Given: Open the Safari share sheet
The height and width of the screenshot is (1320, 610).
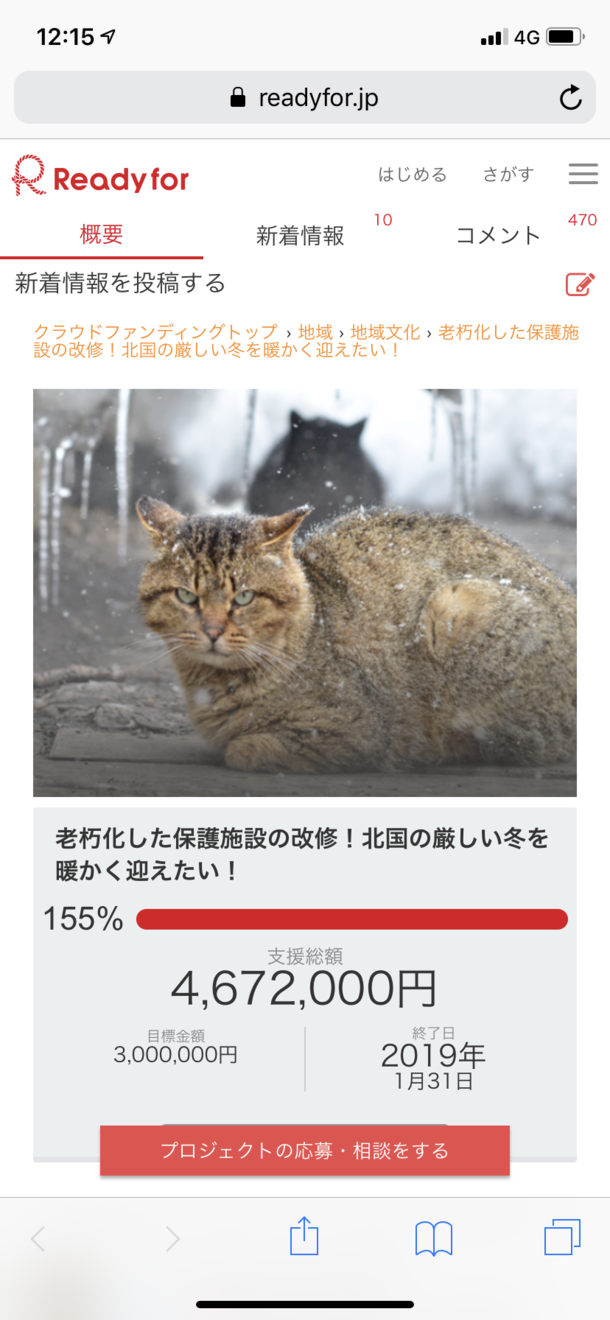Looking at the screenshot, I should pyautogui.click(x=304, y=1239).
